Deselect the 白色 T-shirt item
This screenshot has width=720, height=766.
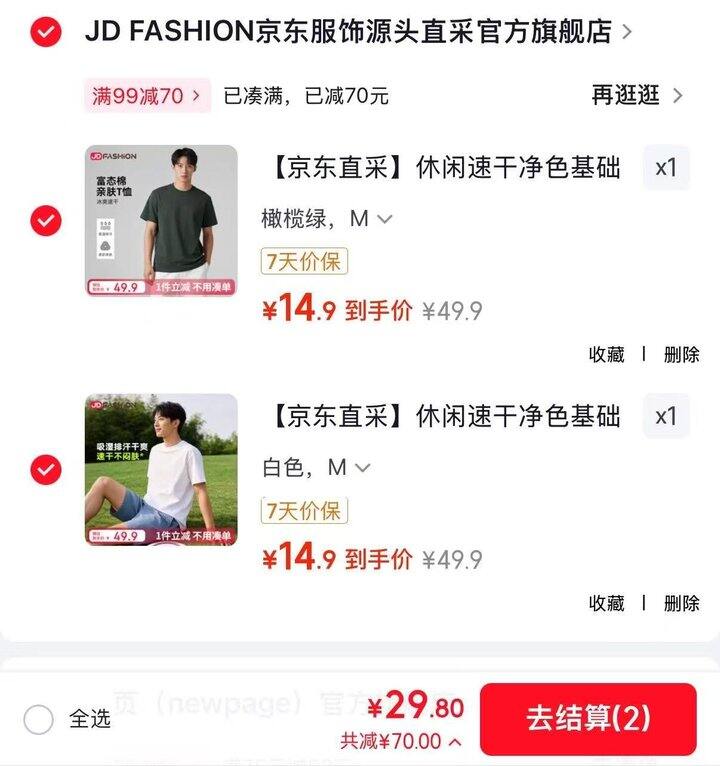click(46, 469)
